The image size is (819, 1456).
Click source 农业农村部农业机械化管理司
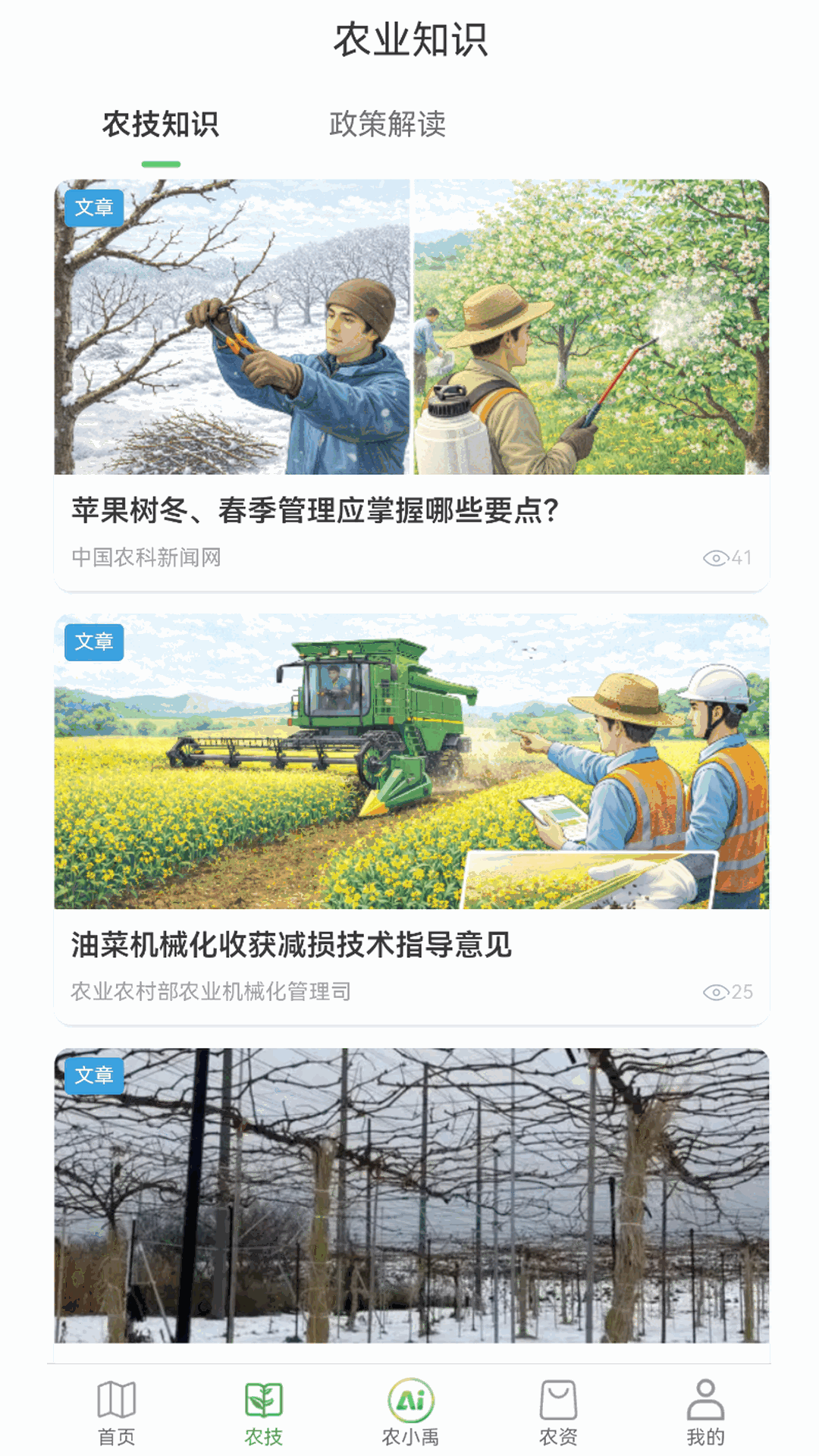[212, 988]
